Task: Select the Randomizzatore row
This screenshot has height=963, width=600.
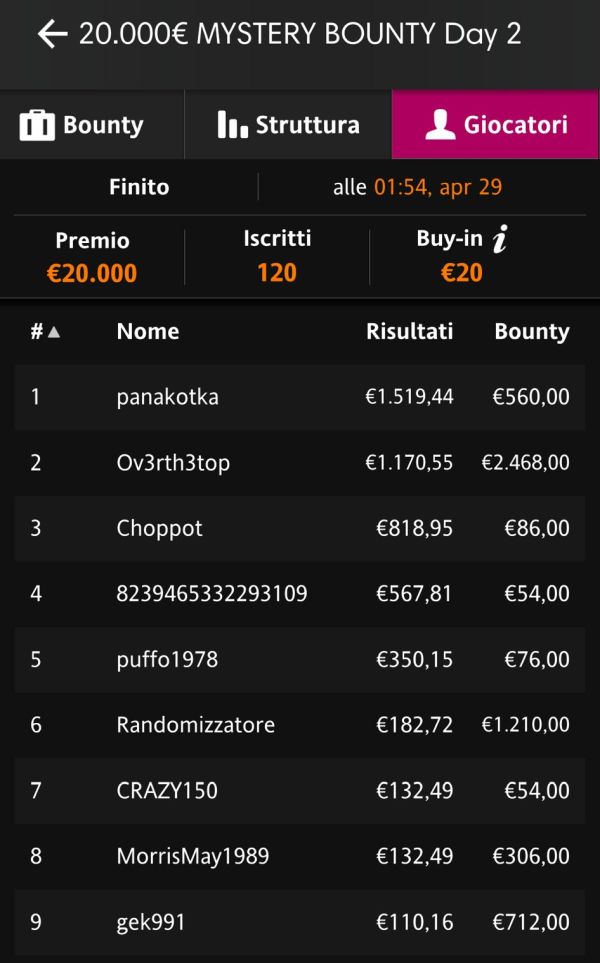Action: click(300, 725)
